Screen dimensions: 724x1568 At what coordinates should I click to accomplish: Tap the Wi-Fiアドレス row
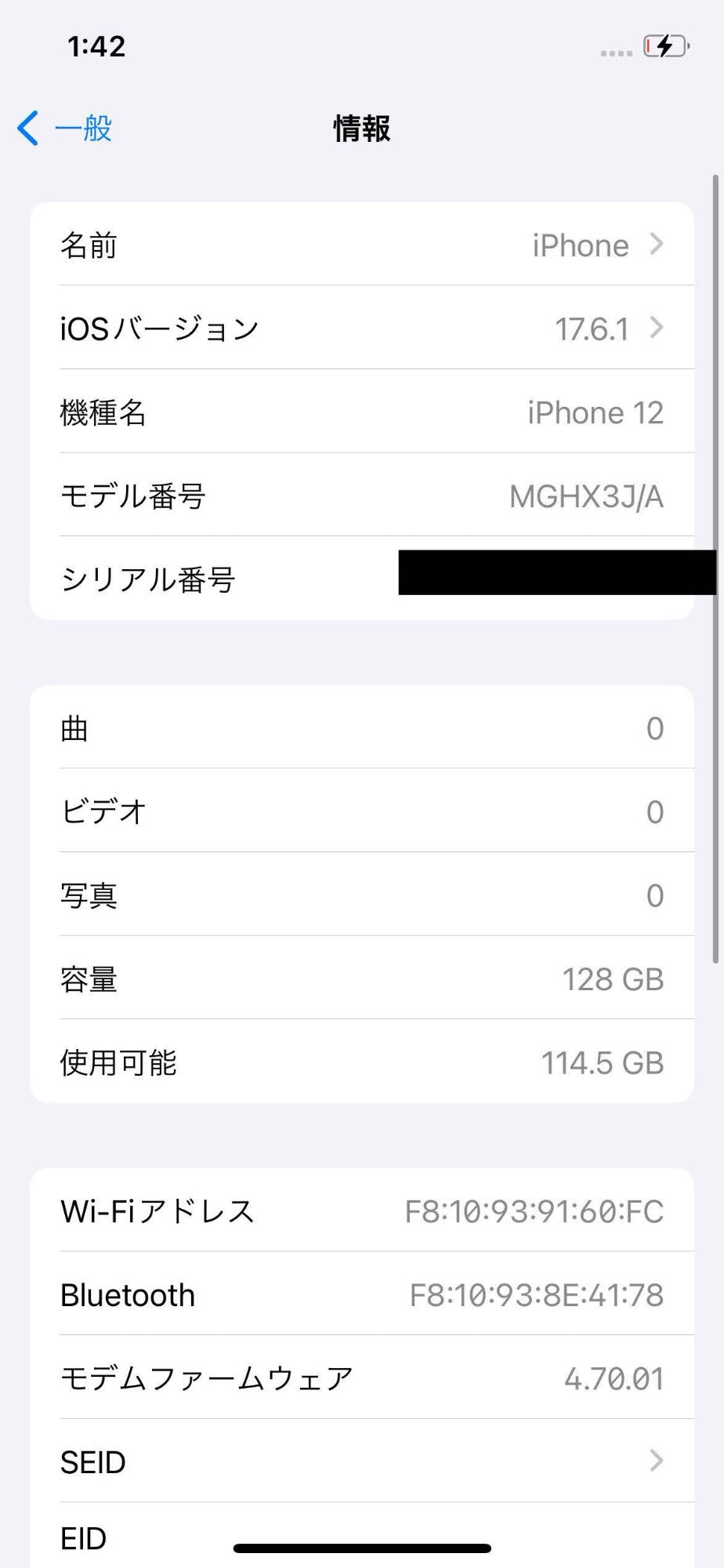tap(362, 1211)
